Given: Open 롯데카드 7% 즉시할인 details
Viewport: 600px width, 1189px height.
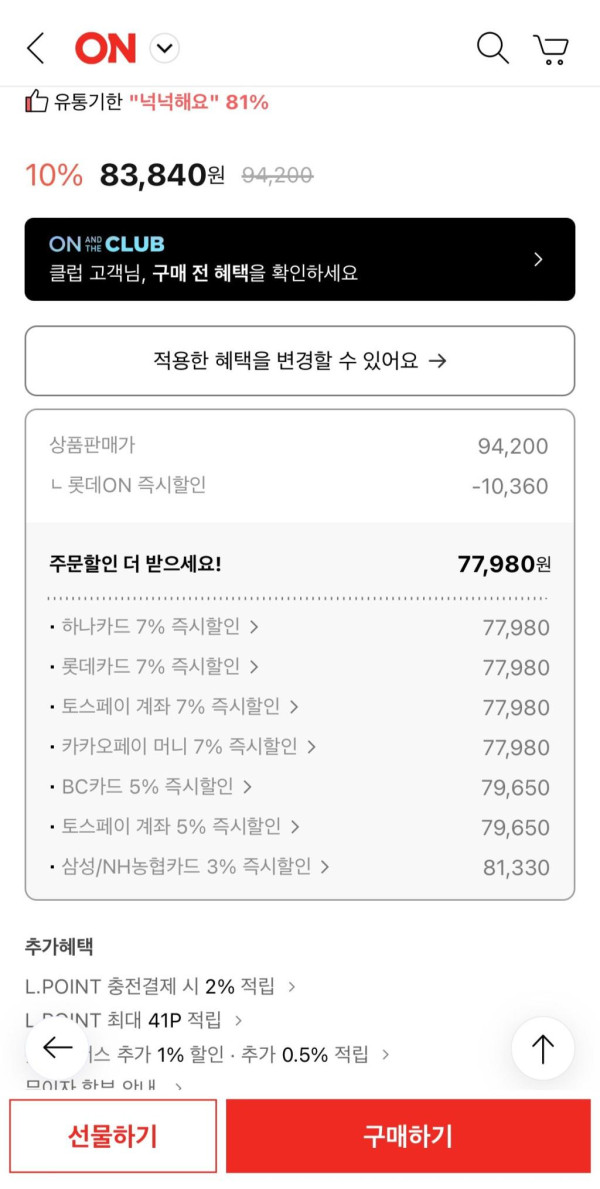Looking at the screenshot, I should pos(155,667).
